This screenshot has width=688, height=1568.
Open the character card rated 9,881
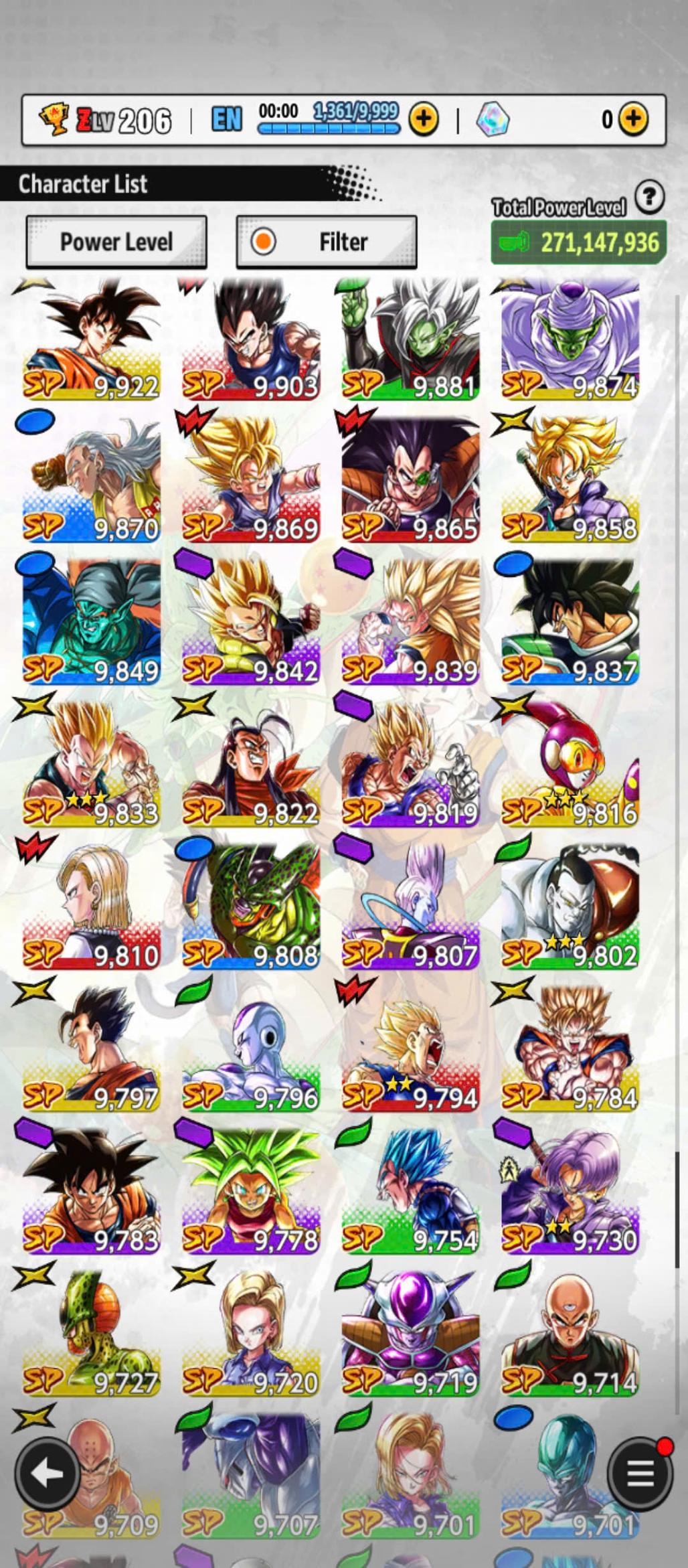[410, 341]
